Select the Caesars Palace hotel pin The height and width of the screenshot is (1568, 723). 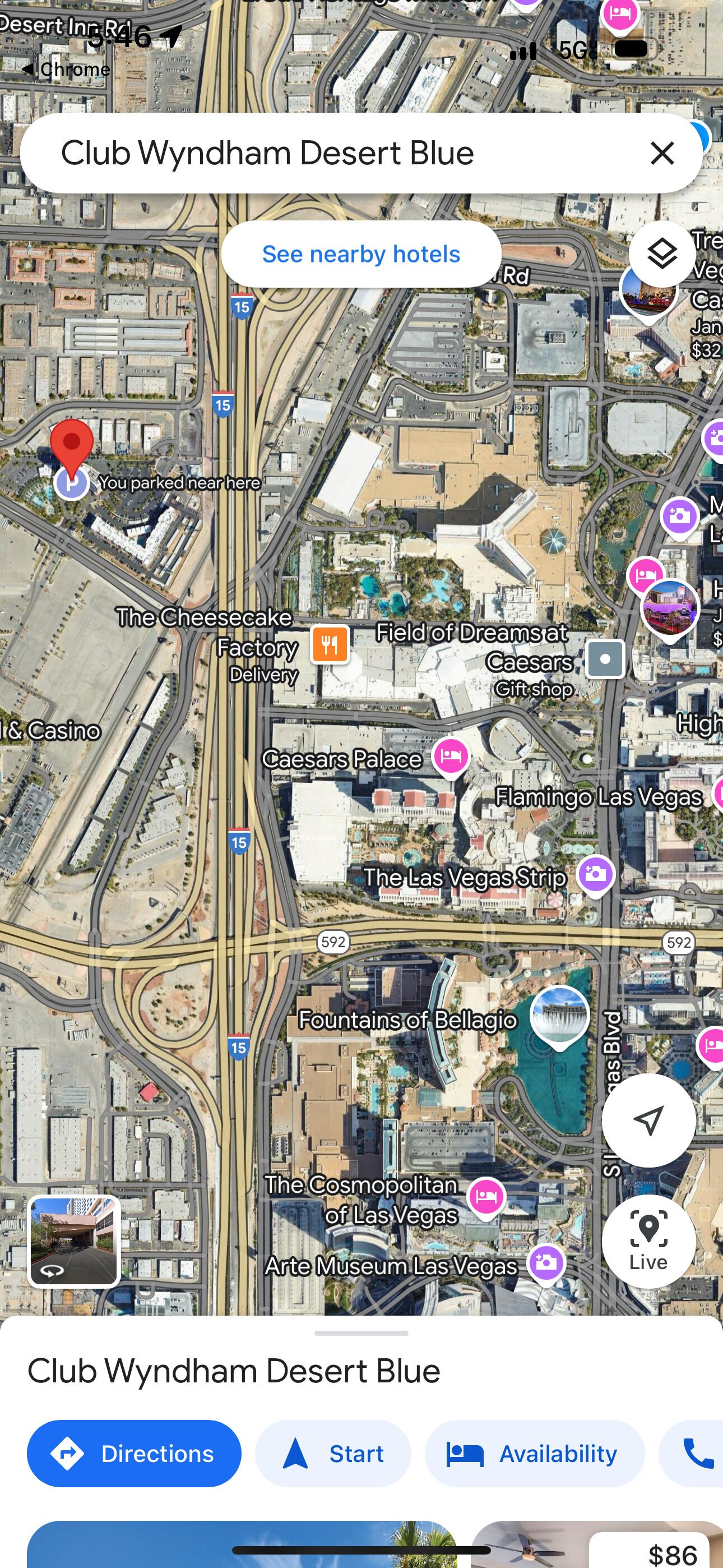click(451, 757)
